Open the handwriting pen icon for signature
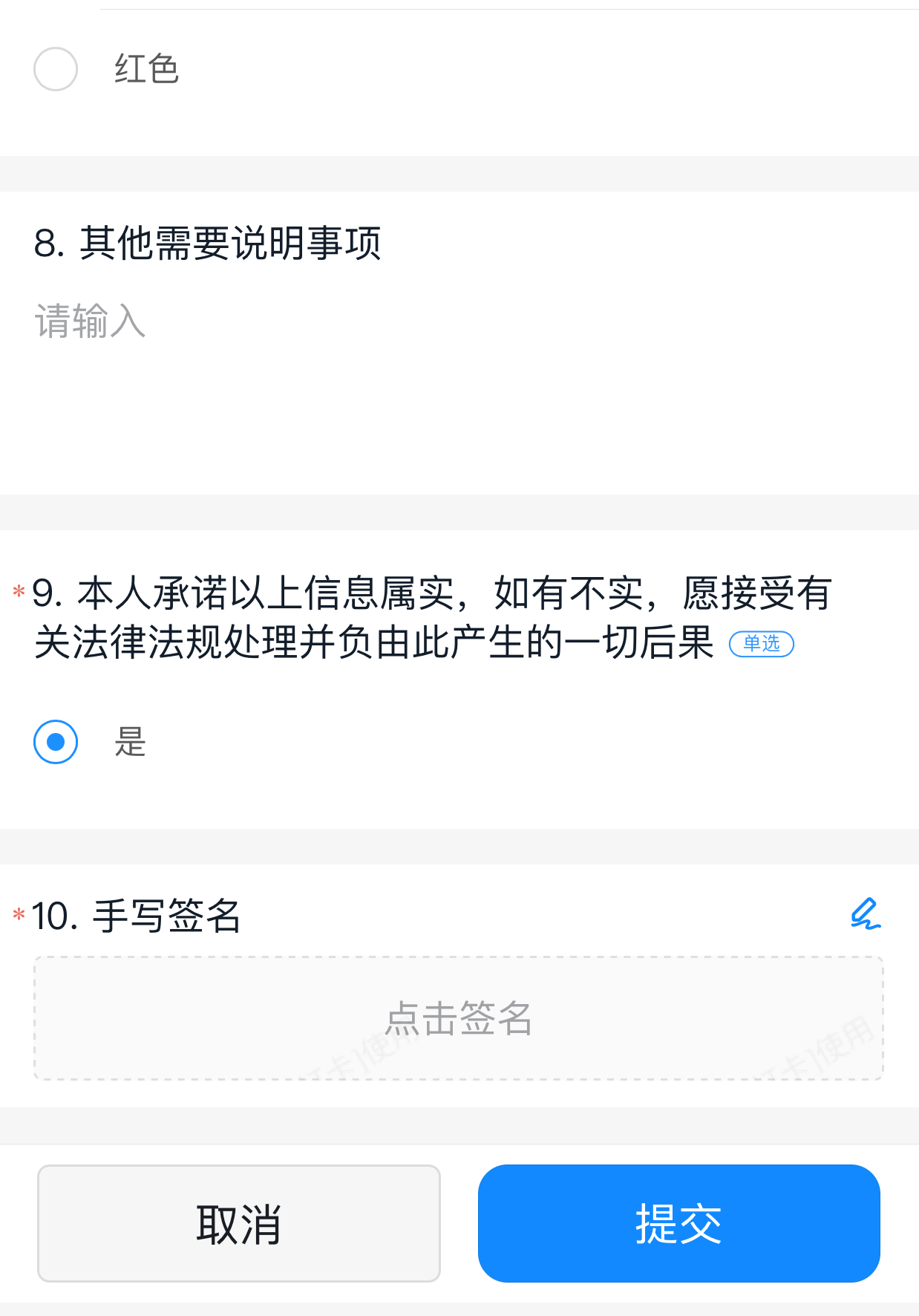919x1316 pixels. coord(865,913)
